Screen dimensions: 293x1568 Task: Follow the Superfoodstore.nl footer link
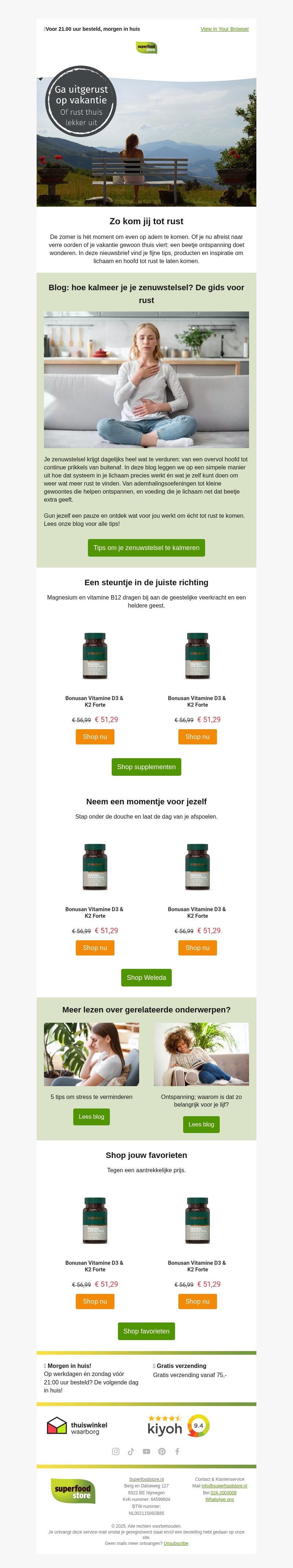coord(146,1479)
